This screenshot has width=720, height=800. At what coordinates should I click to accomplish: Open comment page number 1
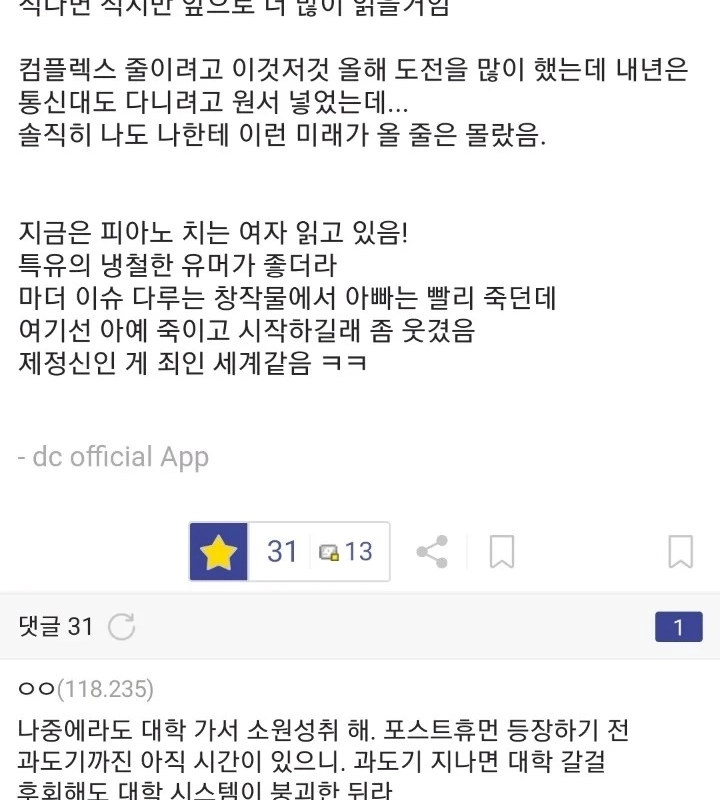(678, 627)
